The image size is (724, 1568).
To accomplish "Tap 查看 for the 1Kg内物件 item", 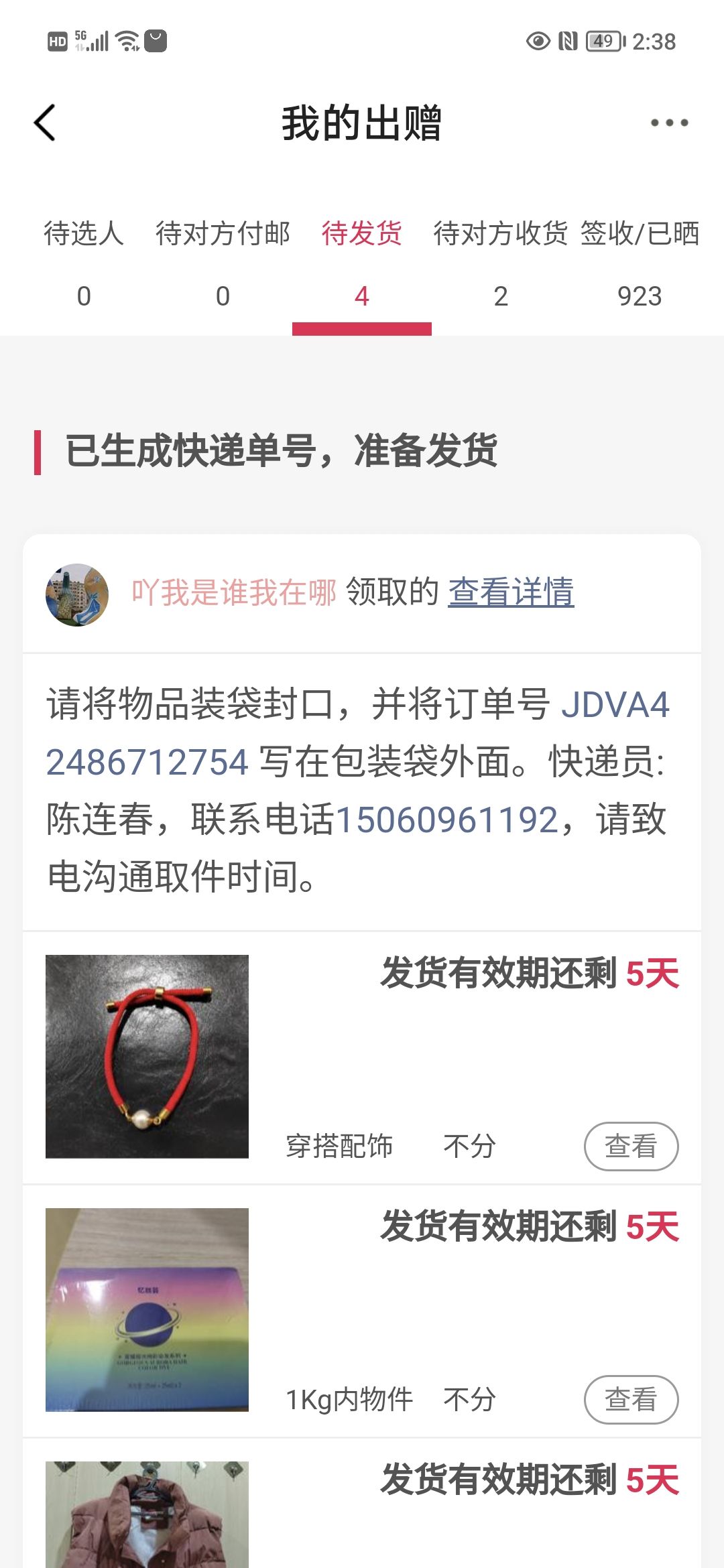I will [631, 1399].
